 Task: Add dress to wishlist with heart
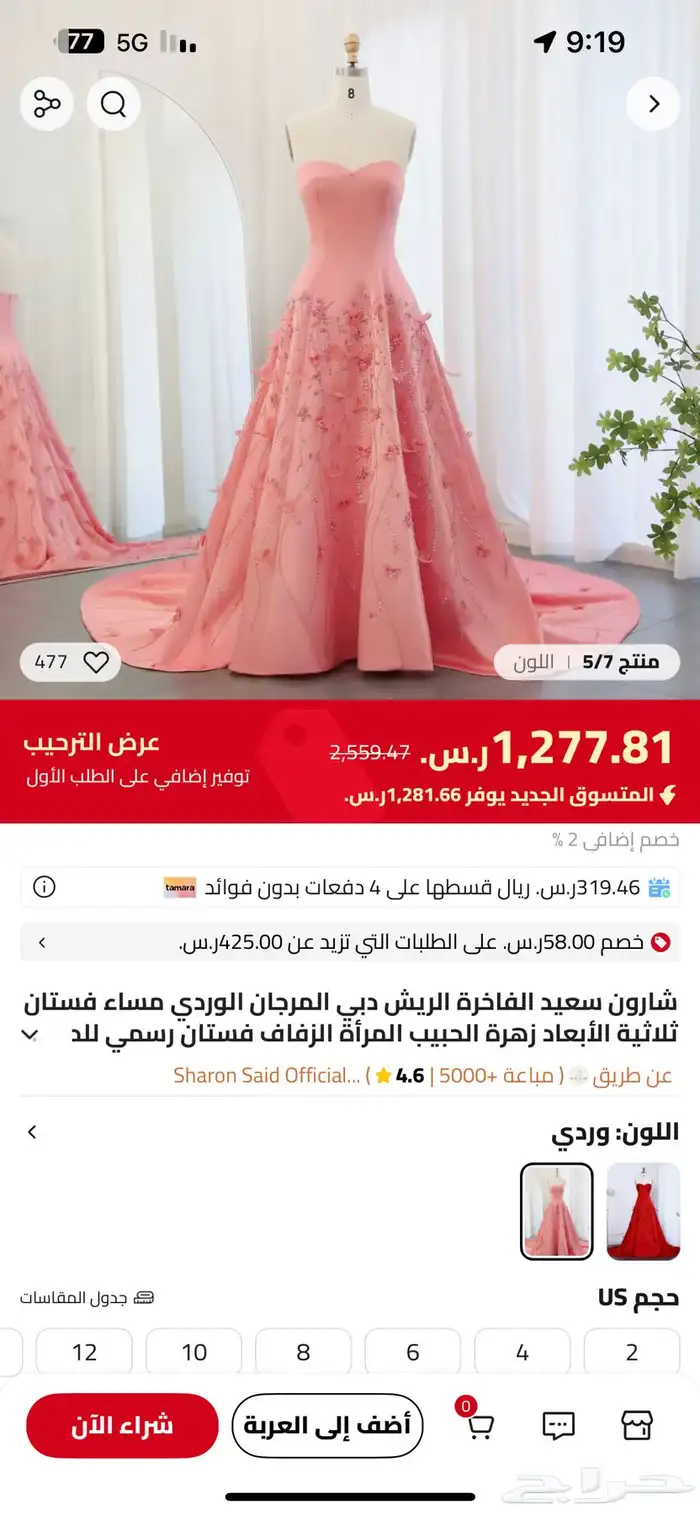click(96, 662)
